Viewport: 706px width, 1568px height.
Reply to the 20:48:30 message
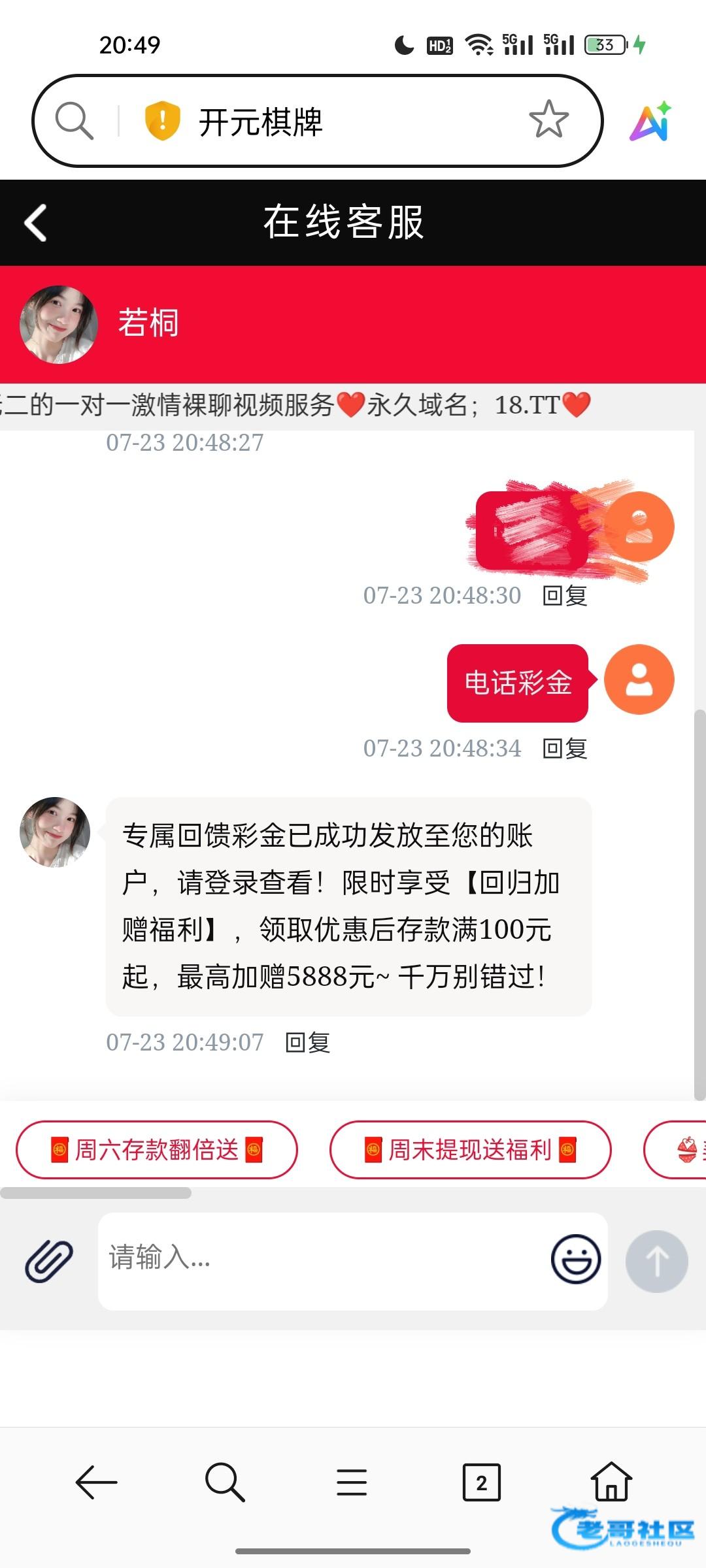pos(565,596)
